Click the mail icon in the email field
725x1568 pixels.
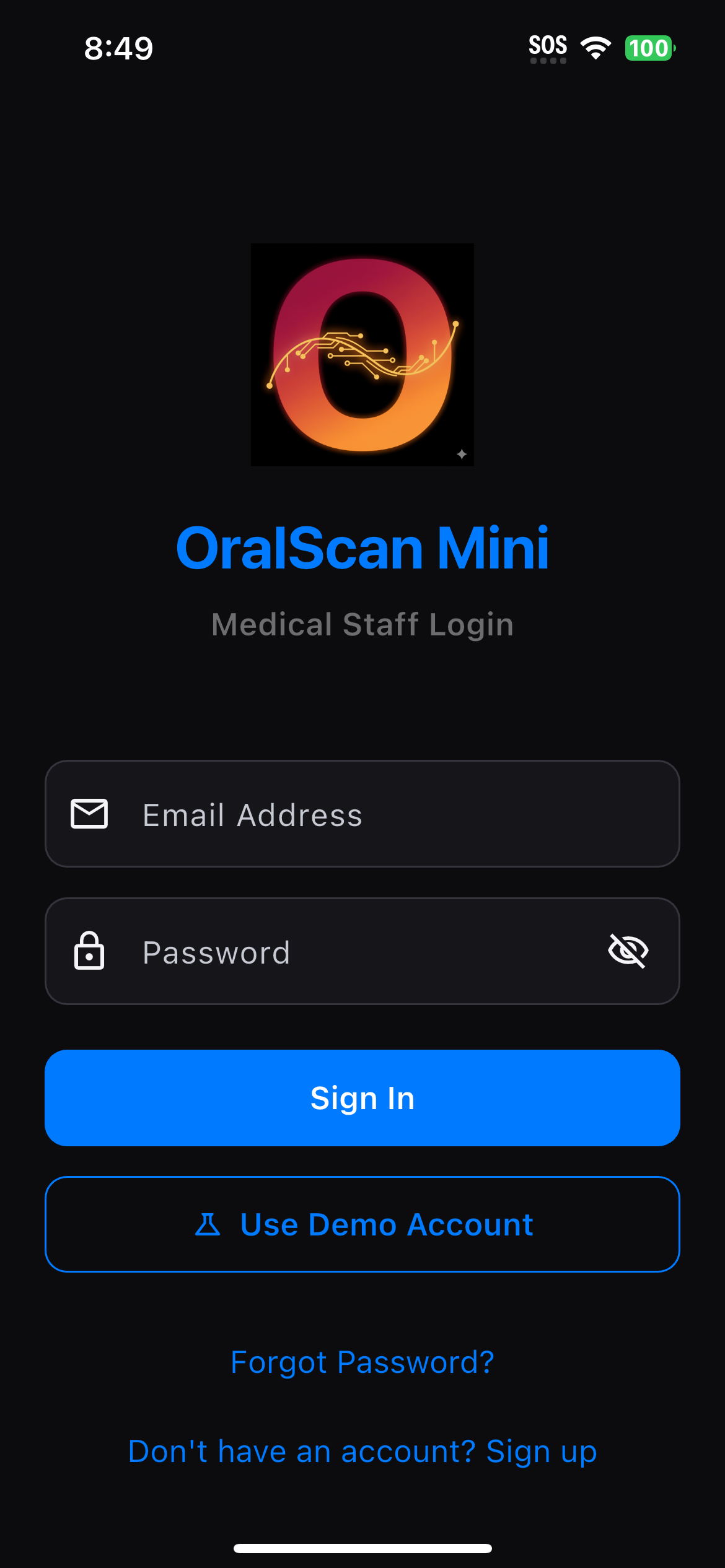(90, 814)
